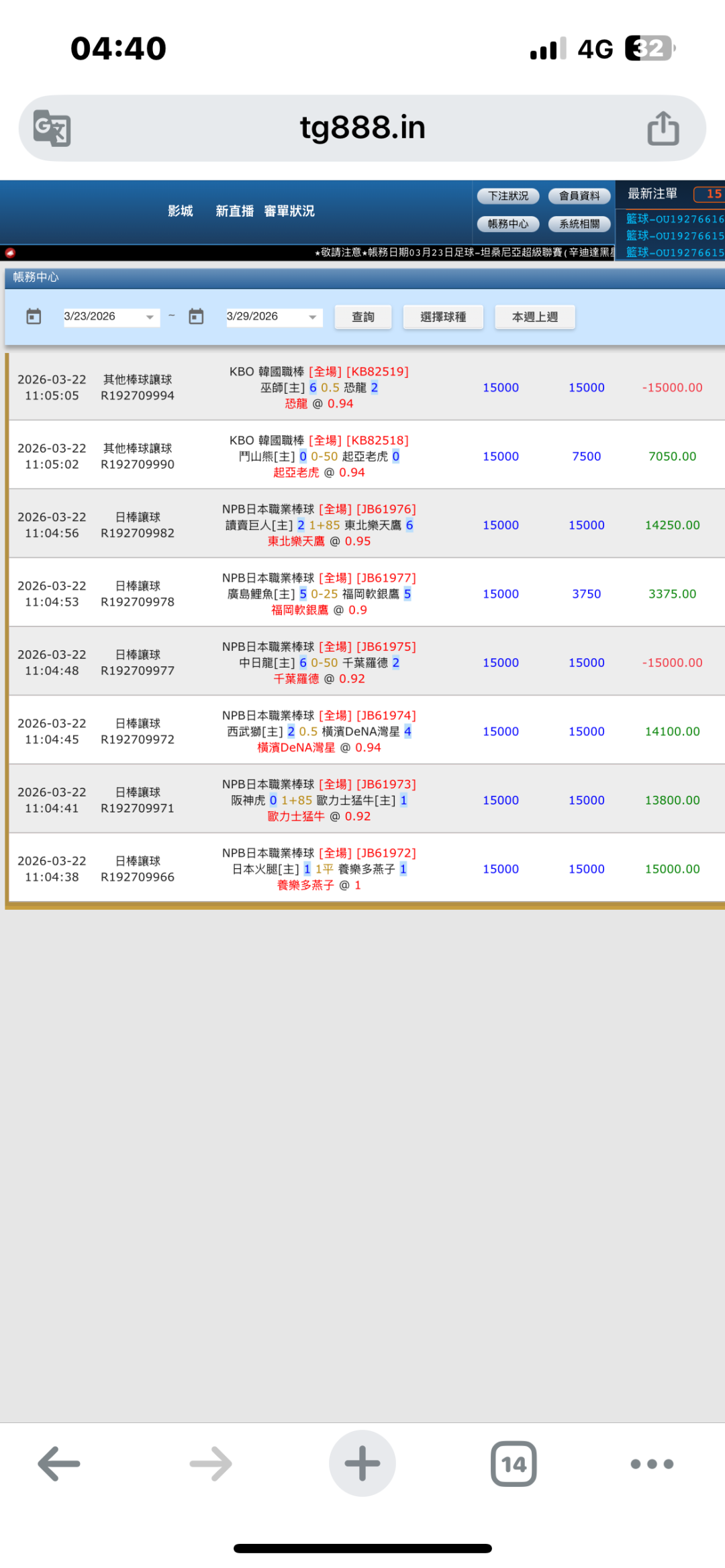725x1568 pixels.
Task: Open 會員資料 member info
Action: pos(579,196)
